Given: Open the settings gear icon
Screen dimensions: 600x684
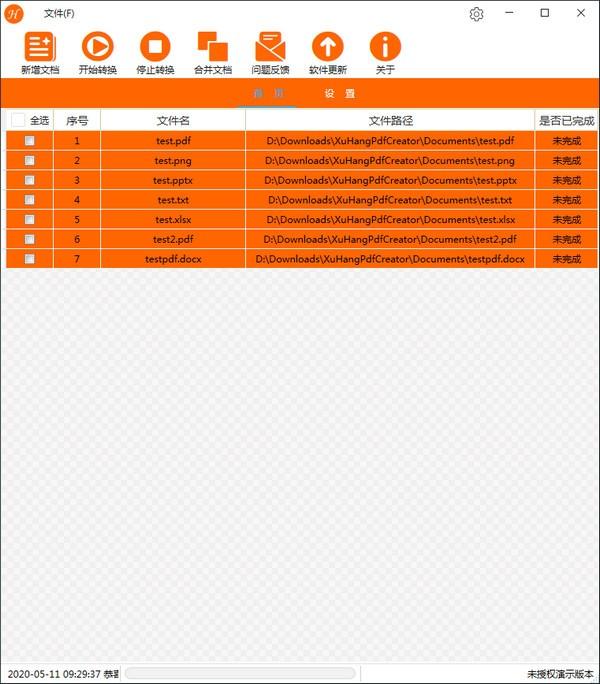Looking at the screenshot, I should (476, 14).
